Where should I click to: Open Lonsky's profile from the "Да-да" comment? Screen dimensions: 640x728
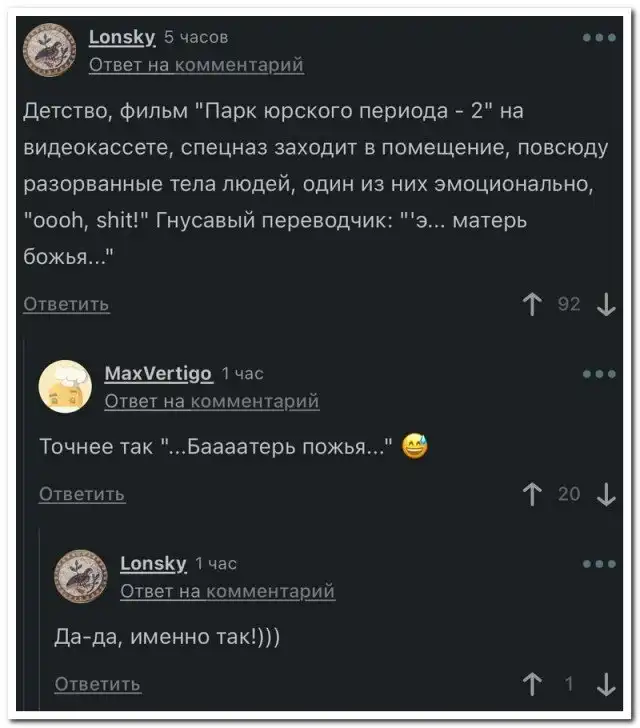[153, 563]
